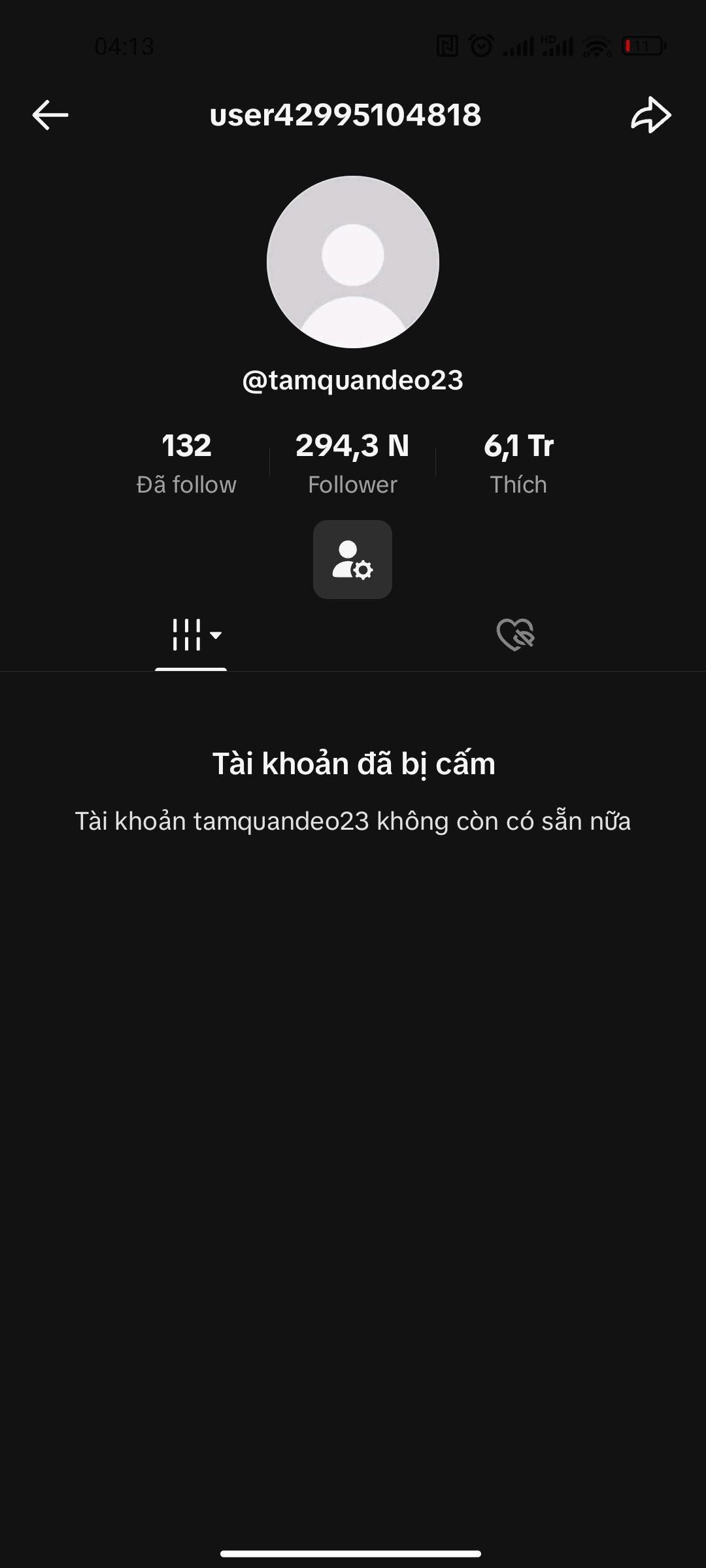Tap the banned account message text

click(353, 763)
